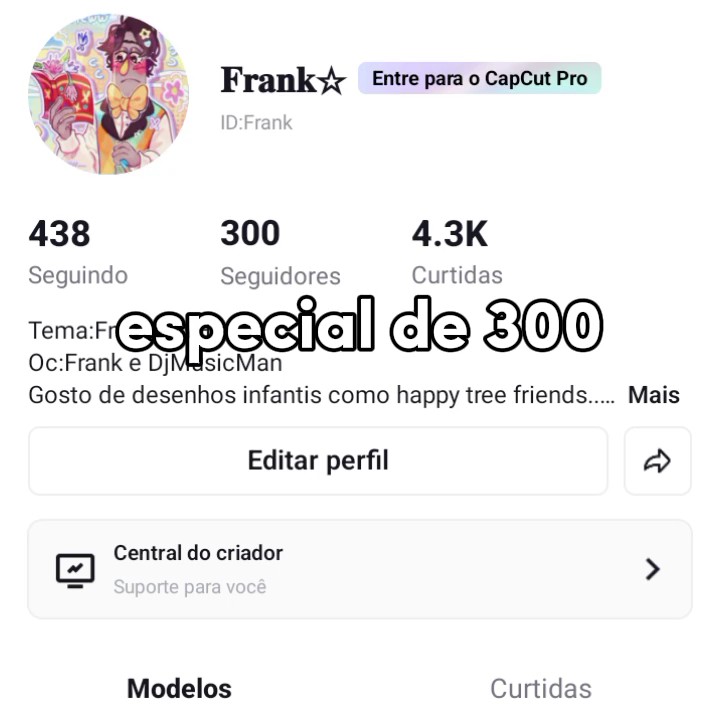View the Seguidores list
Screen dimensions: 720x720
point(279,252)
